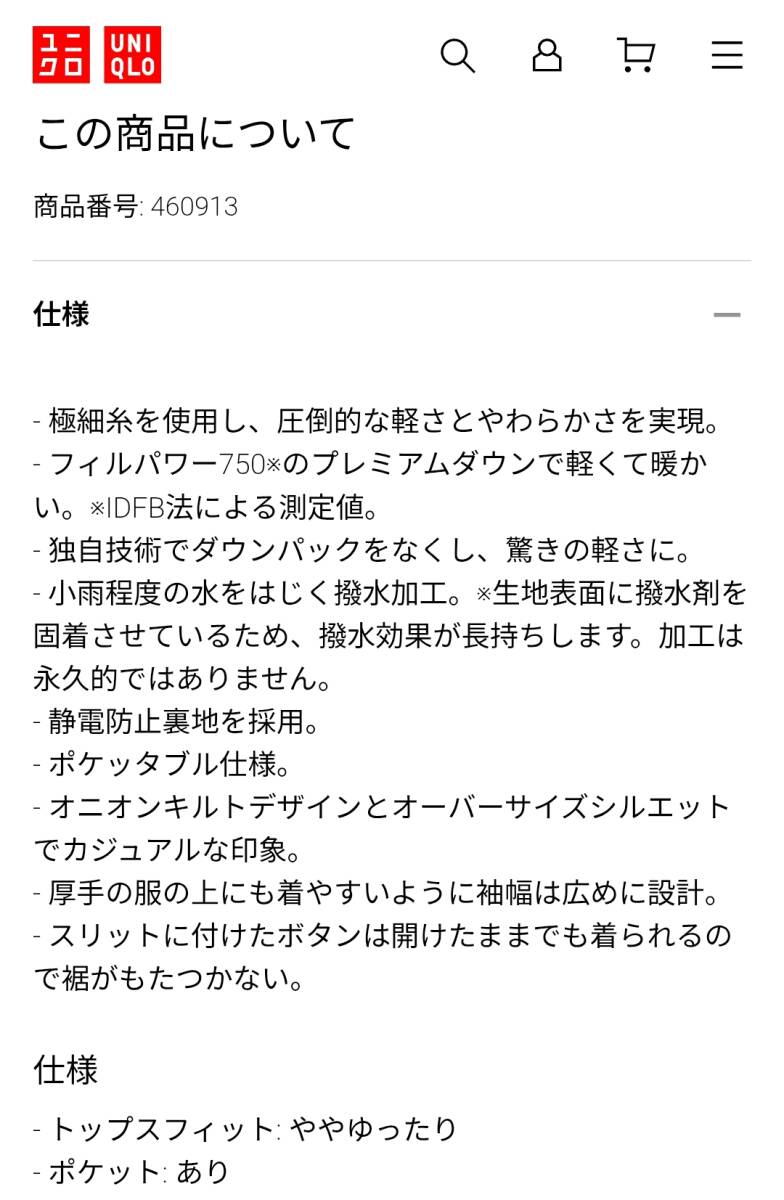Open the shopping cart
This screenshot has height=1200, width=784.
pos(635,55)
